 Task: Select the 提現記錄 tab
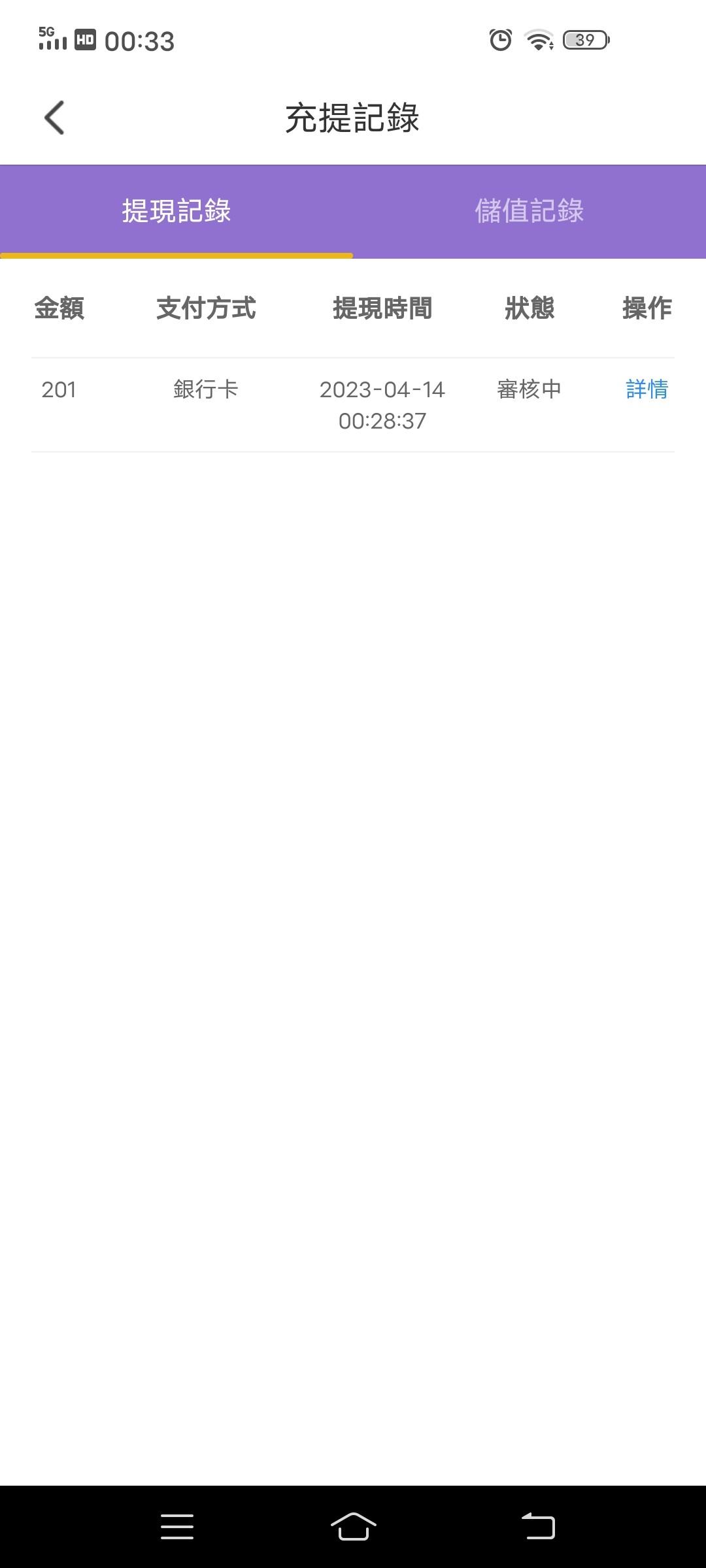176,211
